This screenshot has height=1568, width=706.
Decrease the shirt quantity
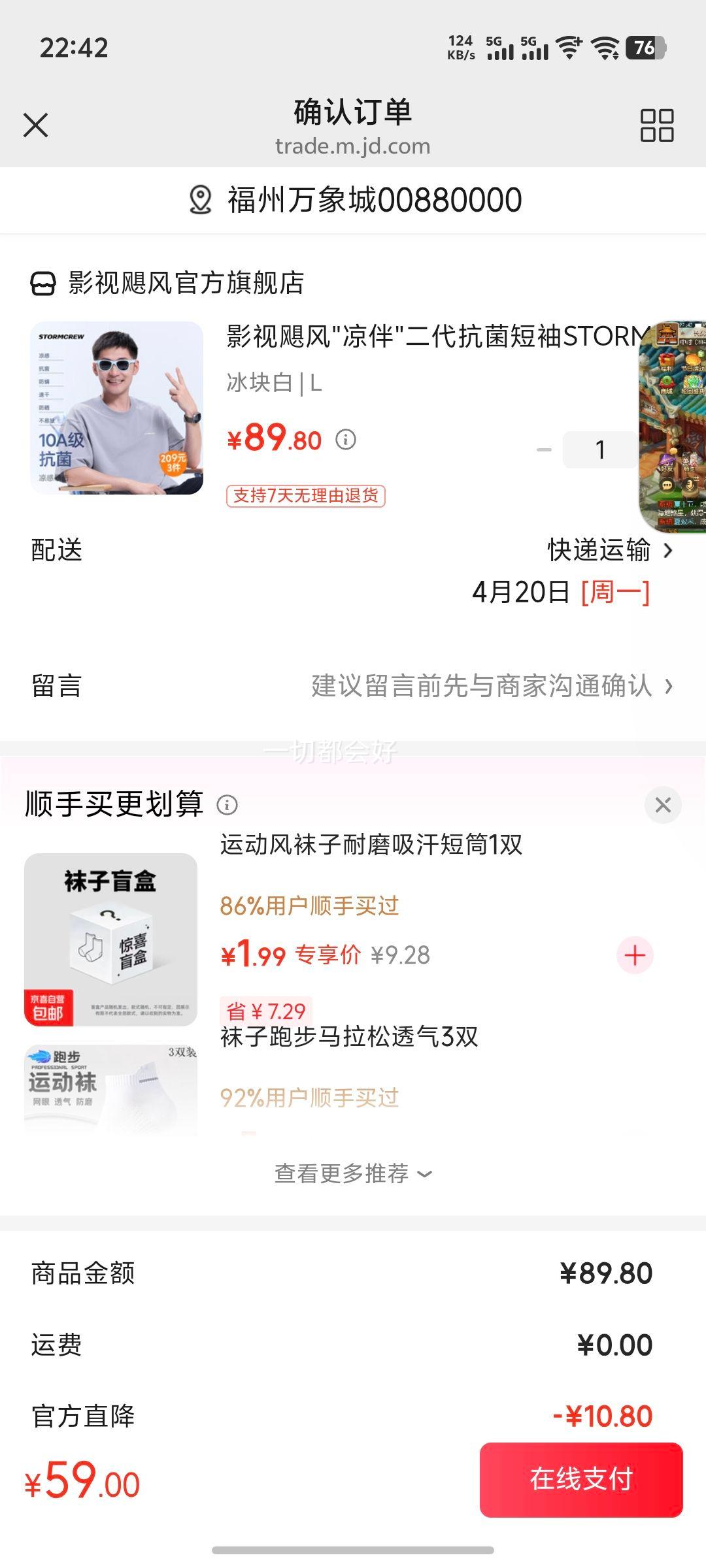(x=544, y=450)
